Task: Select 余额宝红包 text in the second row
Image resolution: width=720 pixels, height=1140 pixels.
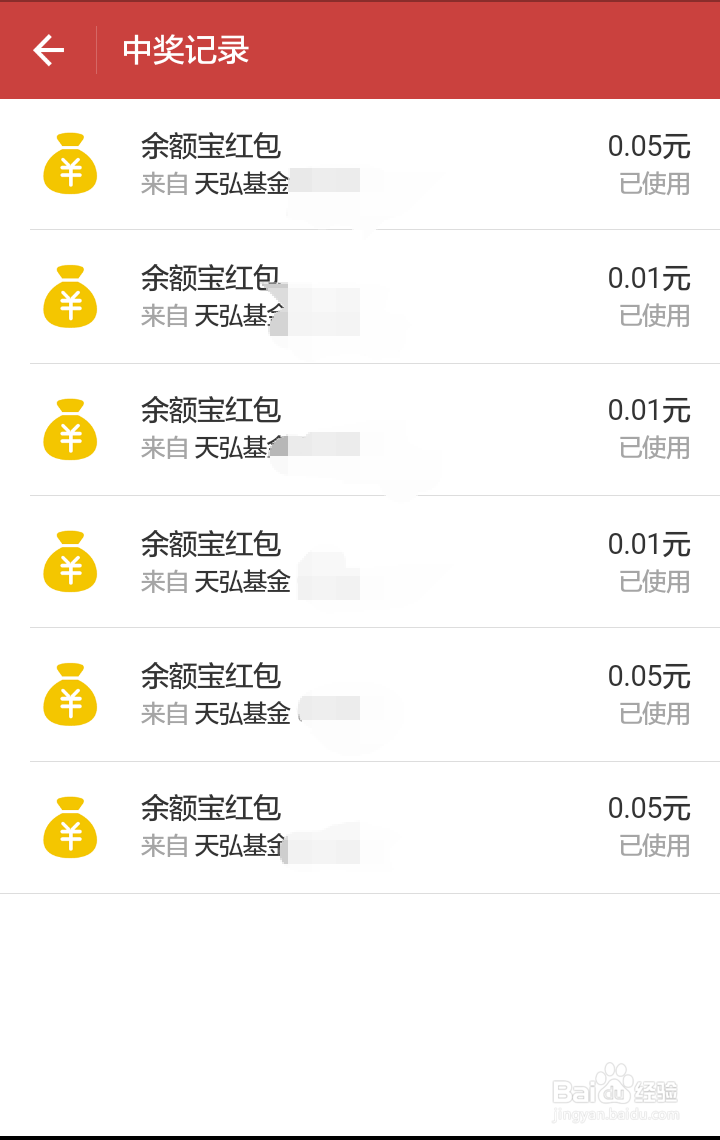Action: (211, 278)
